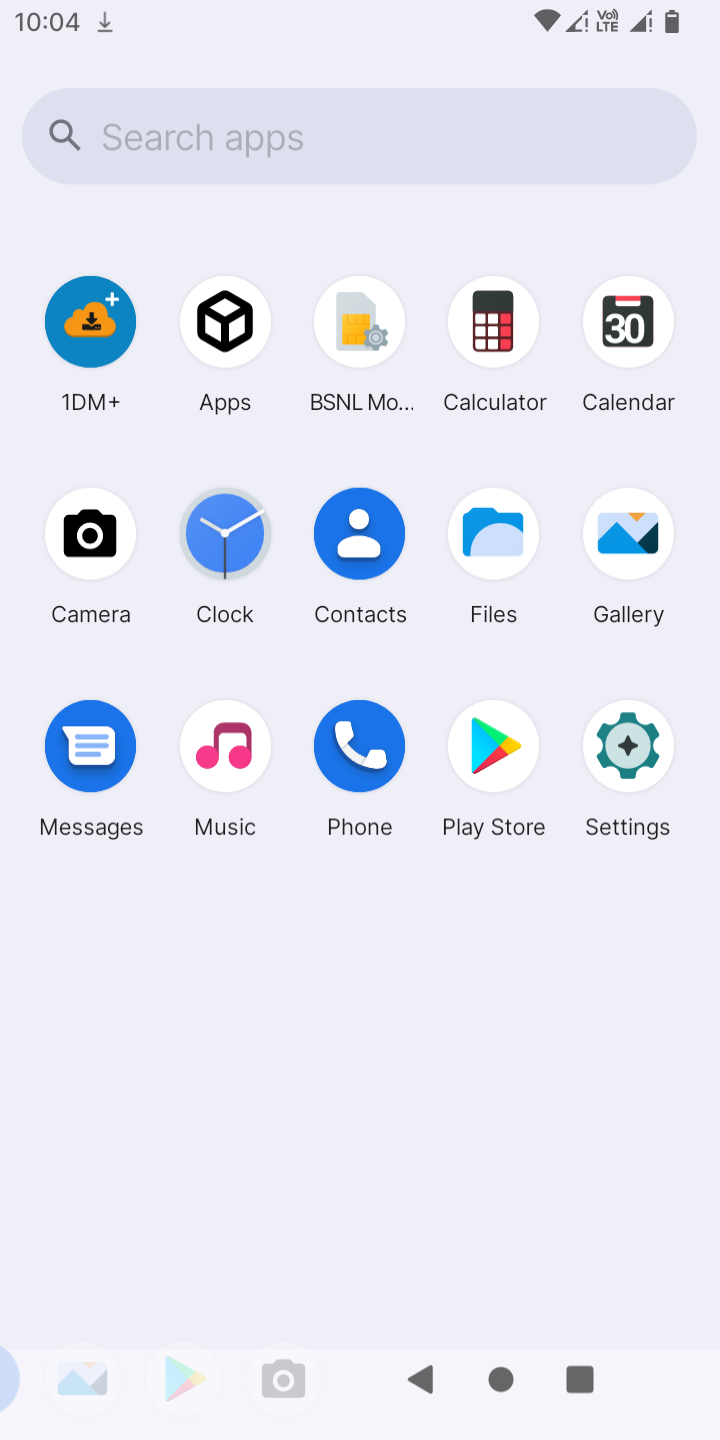Viewport: 720px width, 1440px height.
Task: Launch Play Store
Action: pyautogui.click(x=494, y=746)
